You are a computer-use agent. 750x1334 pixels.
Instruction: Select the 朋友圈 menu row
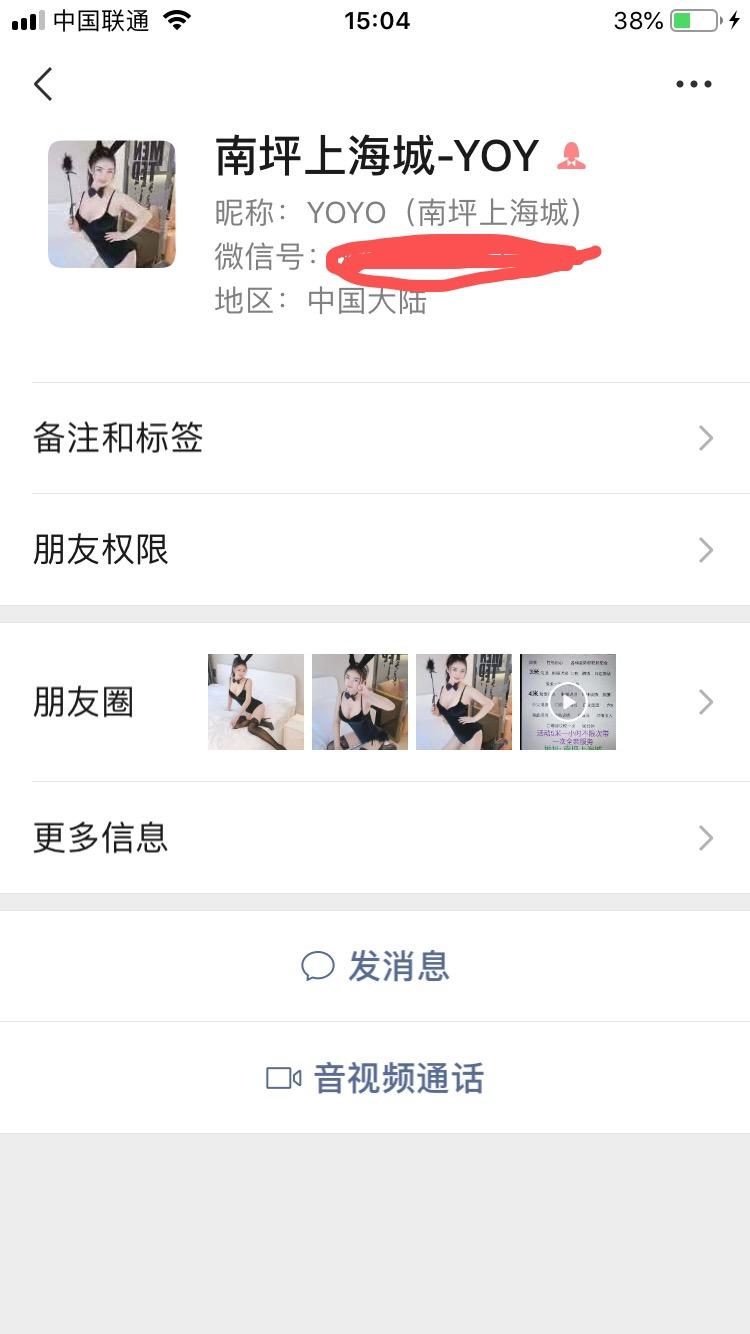pyautogui.click(x=84, y=702)
